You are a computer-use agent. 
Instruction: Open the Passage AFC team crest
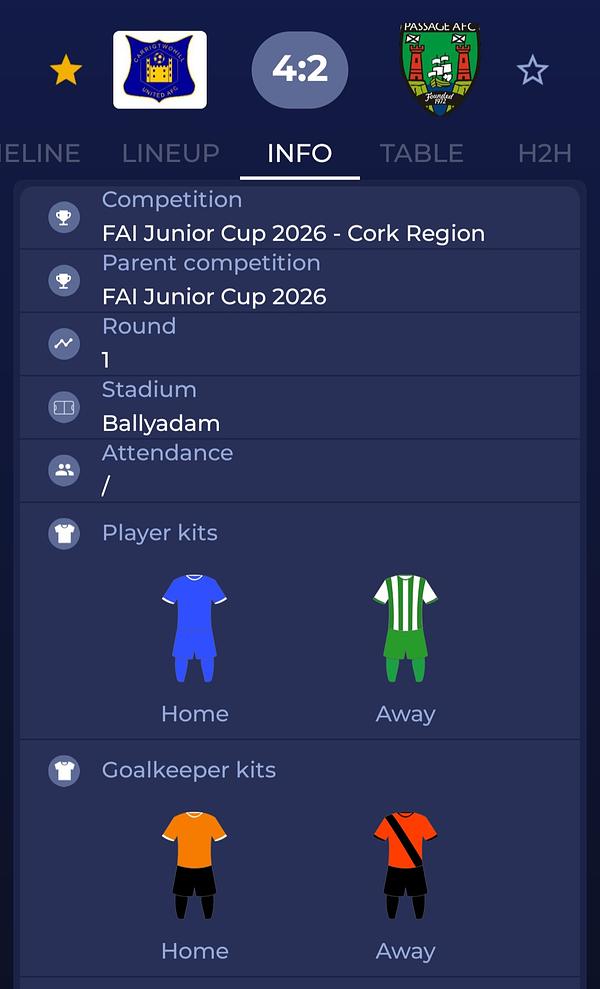[439, 70]
